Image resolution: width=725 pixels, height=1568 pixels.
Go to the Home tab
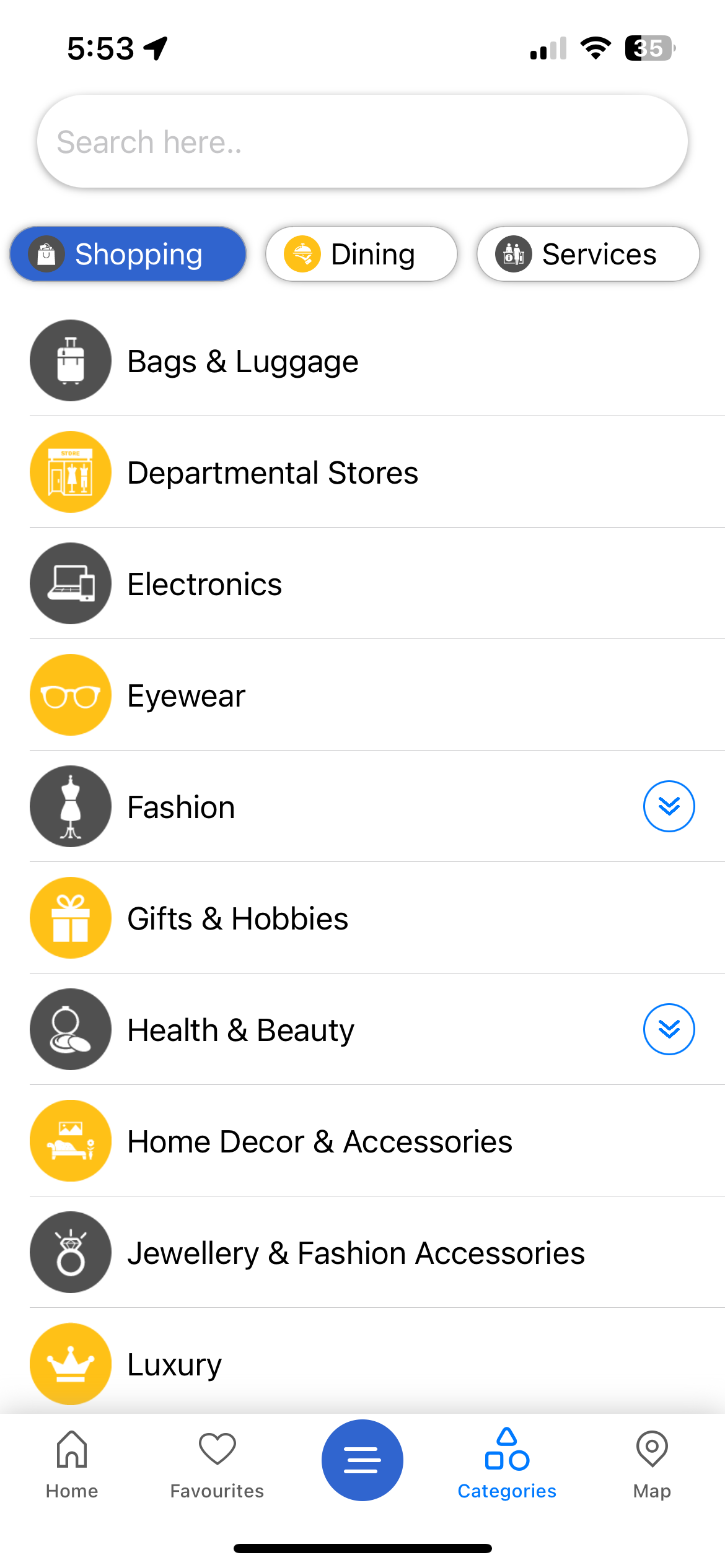[x=72, y=1464]
